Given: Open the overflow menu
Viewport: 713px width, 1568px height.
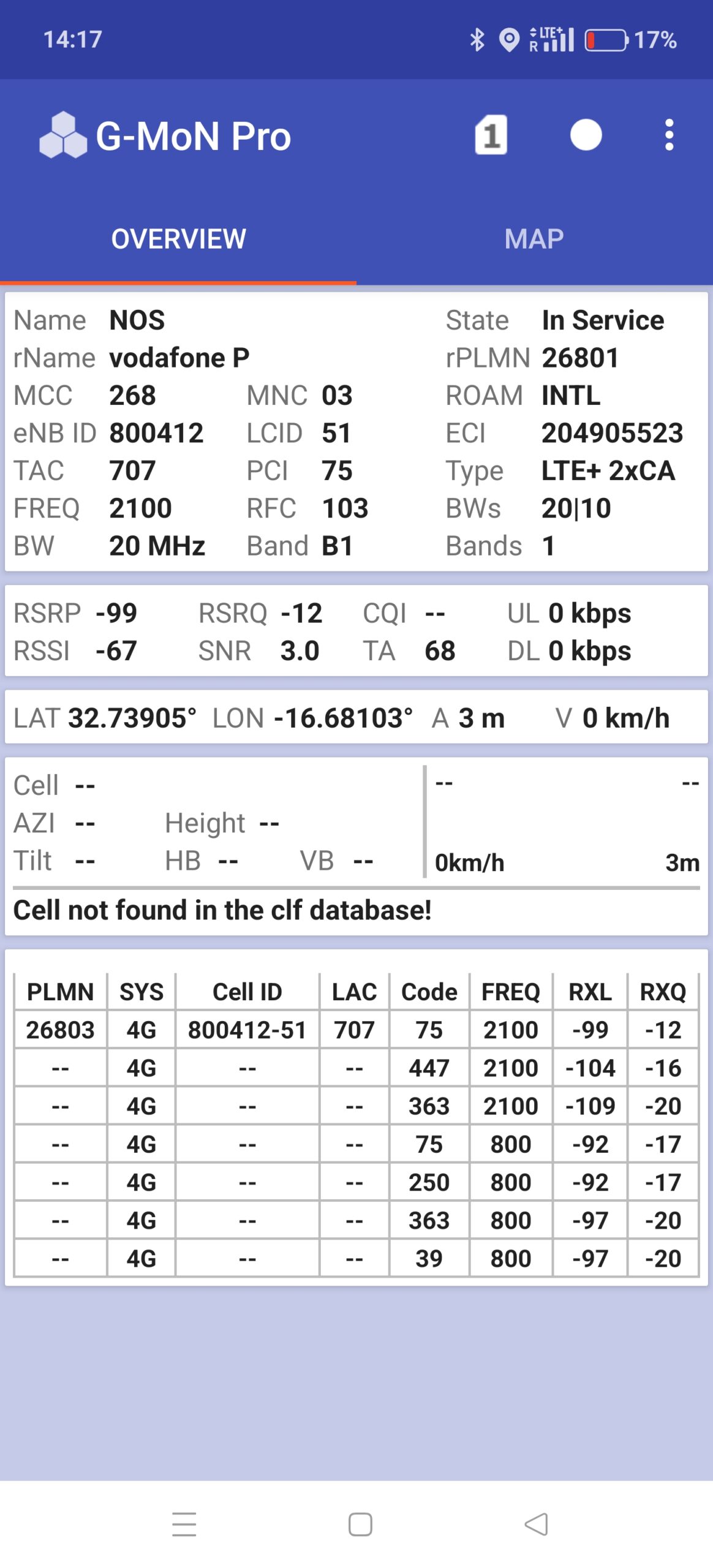Looking at the screenshot, I should coord(669,135).
